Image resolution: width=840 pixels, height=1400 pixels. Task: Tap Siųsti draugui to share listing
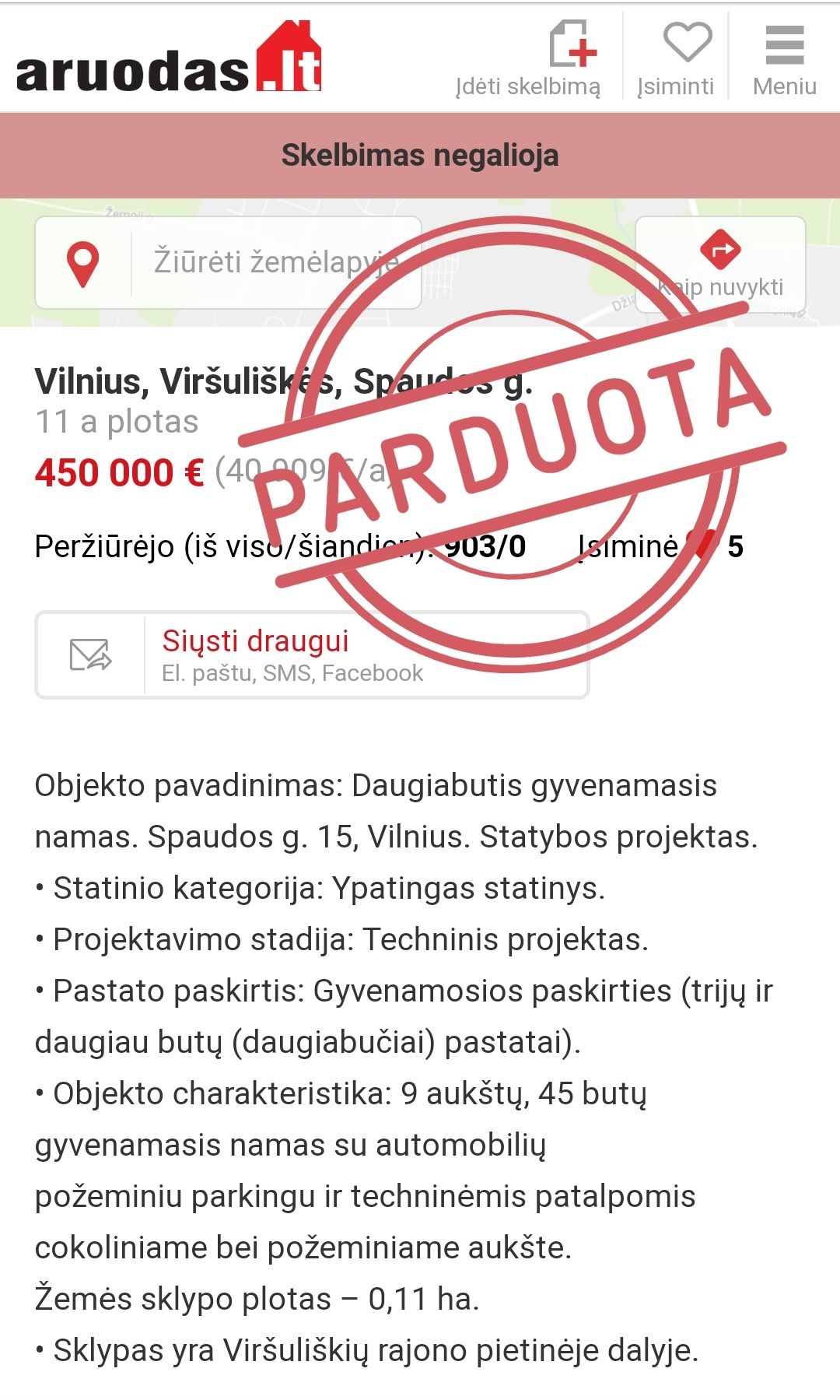[x=312, y=654]
